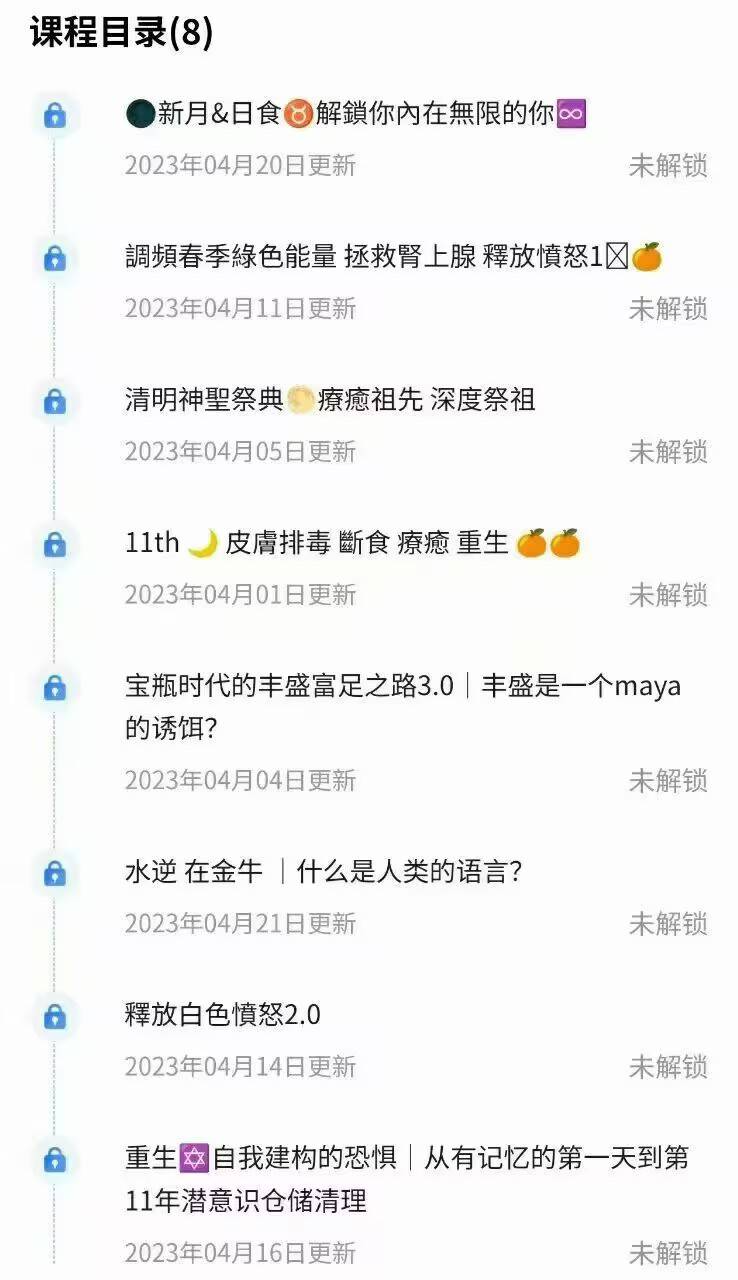738x1280 pixels.
Task: Open 宝瓶时代的丰盛富足之路3.0 lesson
Action: (402, 687)
